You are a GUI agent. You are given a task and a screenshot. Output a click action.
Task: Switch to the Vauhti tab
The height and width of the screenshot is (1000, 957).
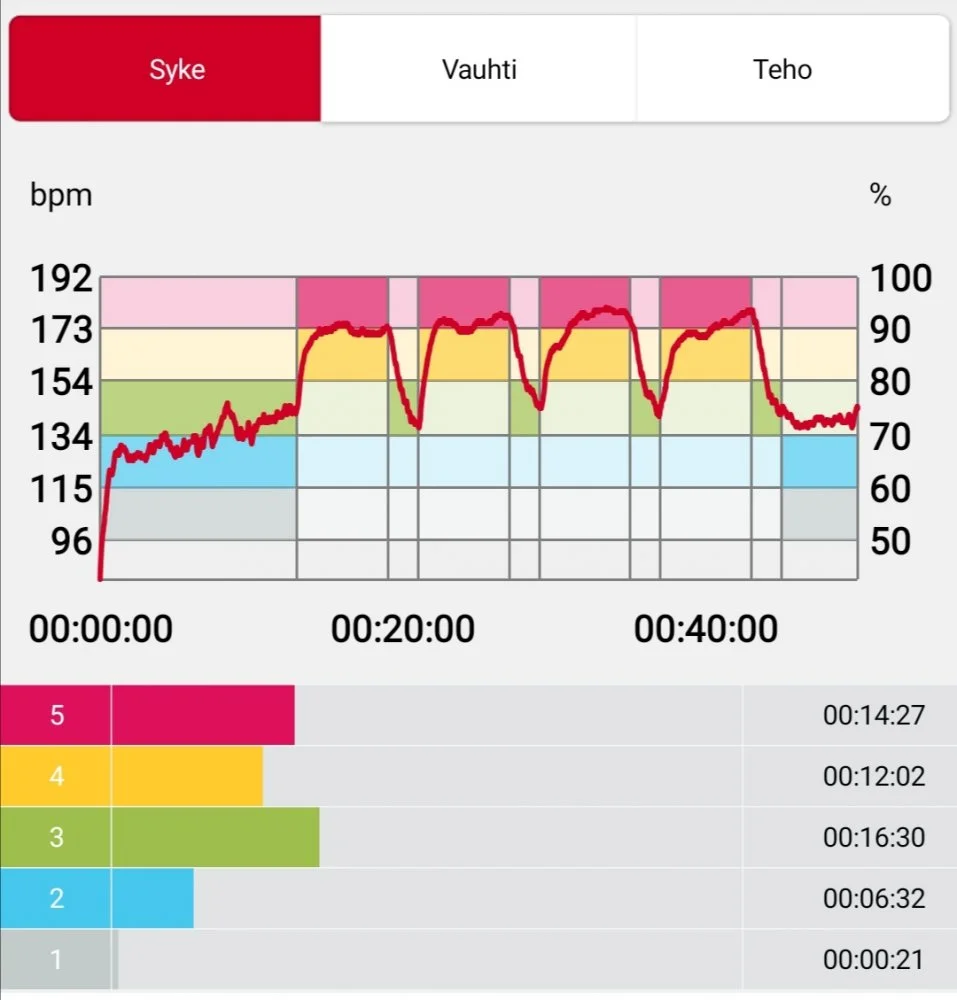(x=479, y=69)
